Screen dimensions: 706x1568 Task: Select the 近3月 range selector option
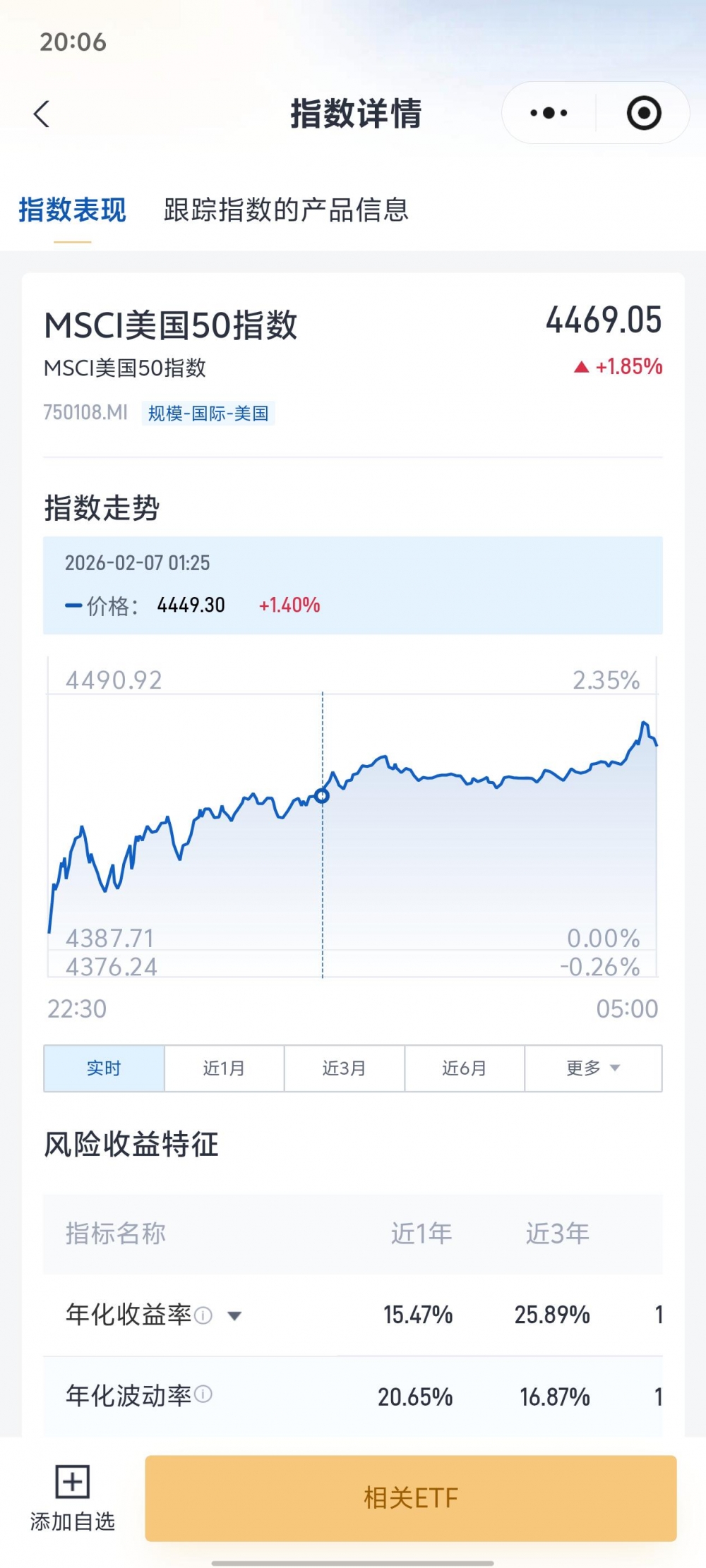point(344,1068)
